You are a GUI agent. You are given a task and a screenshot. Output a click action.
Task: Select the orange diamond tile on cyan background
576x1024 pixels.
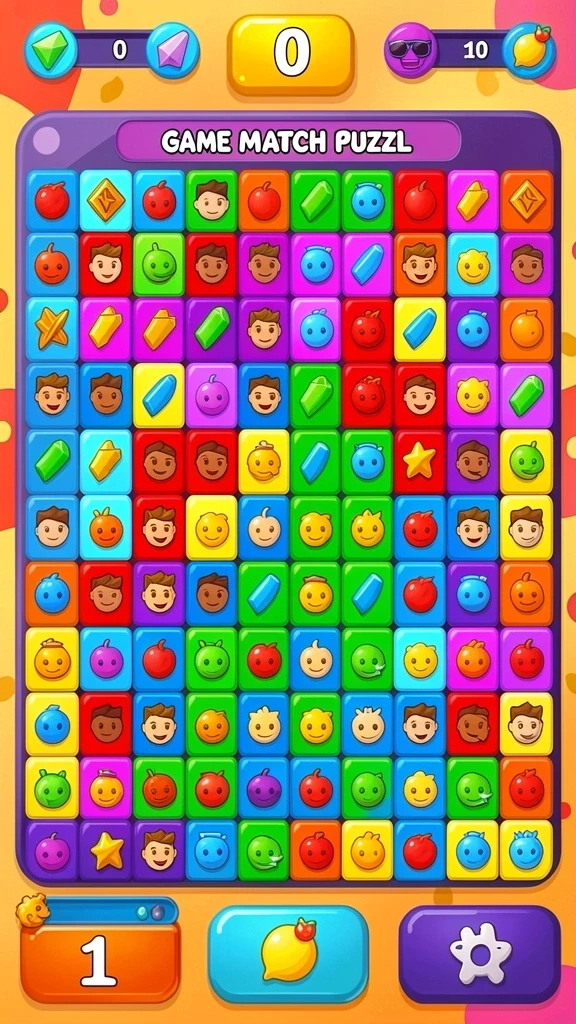106,200
